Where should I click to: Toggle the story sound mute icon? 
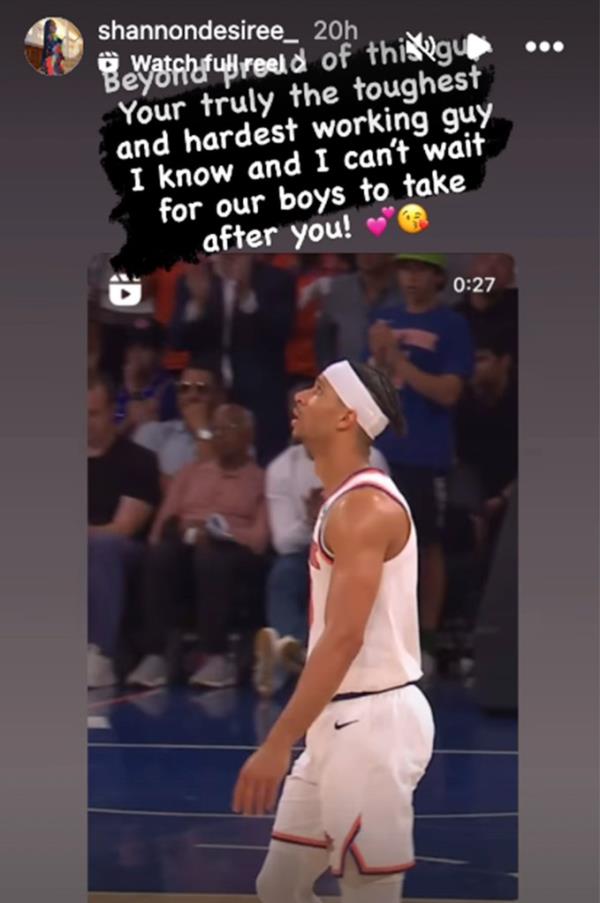pos(421,45)
